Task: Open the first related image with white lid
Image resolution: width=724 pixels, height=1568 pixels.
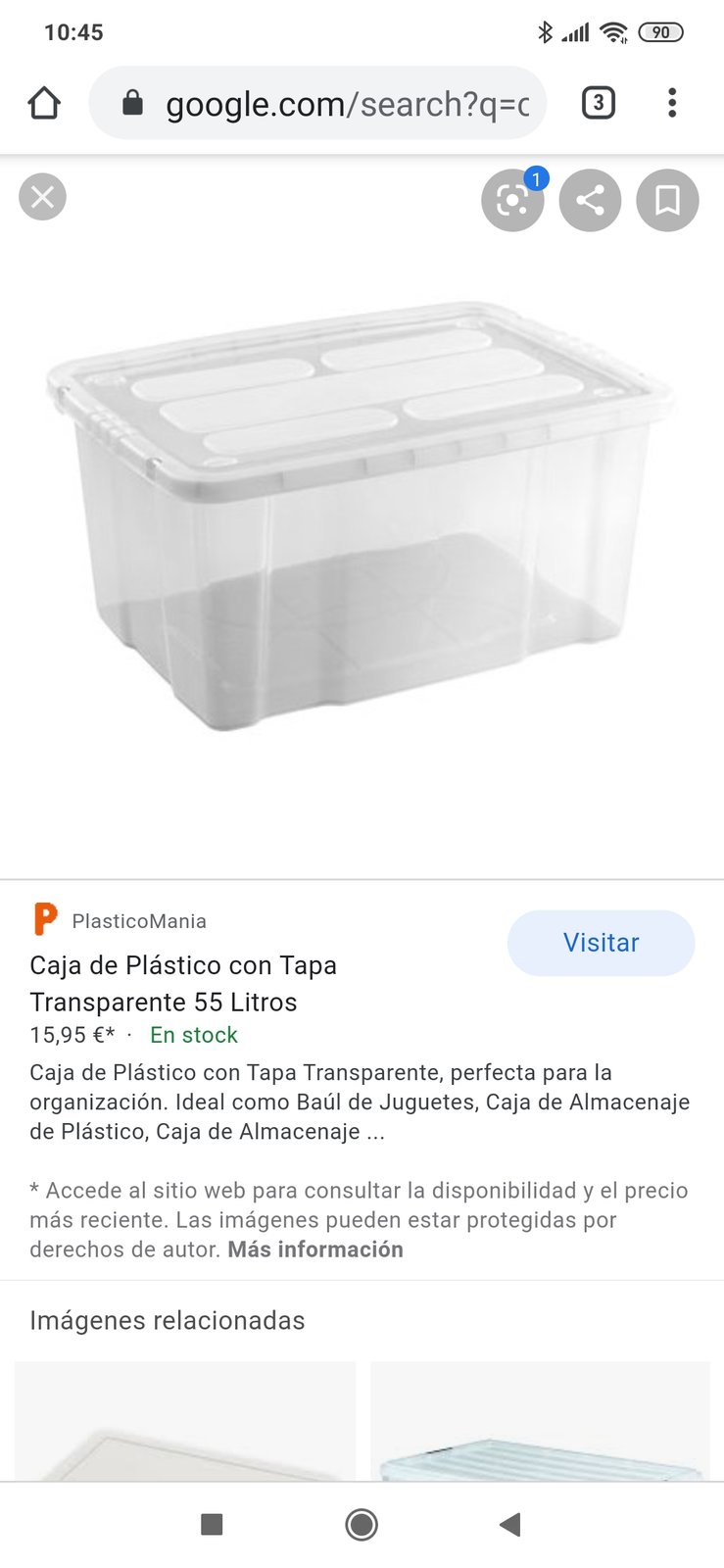Action: [x=185, y=1421]
